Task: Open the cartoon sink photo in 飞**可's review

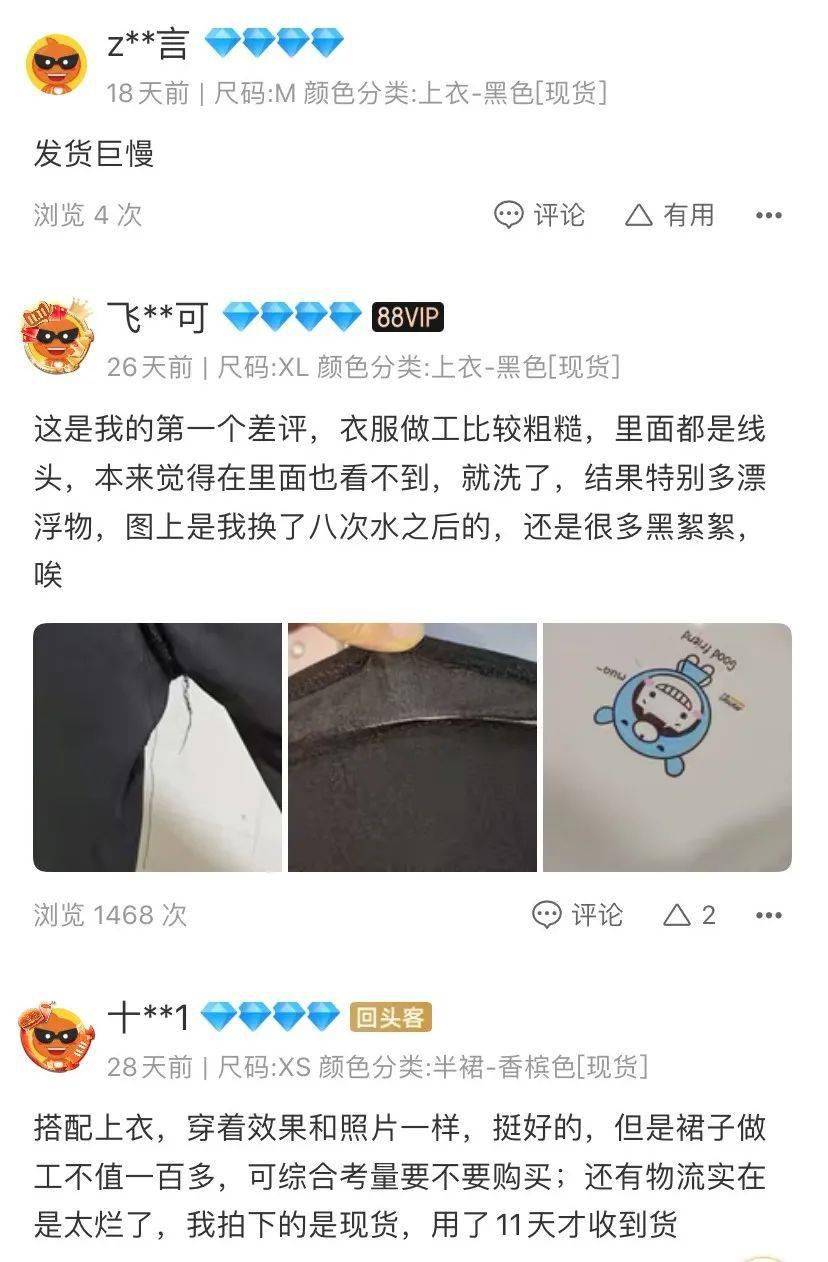Action: pos(667,747)
